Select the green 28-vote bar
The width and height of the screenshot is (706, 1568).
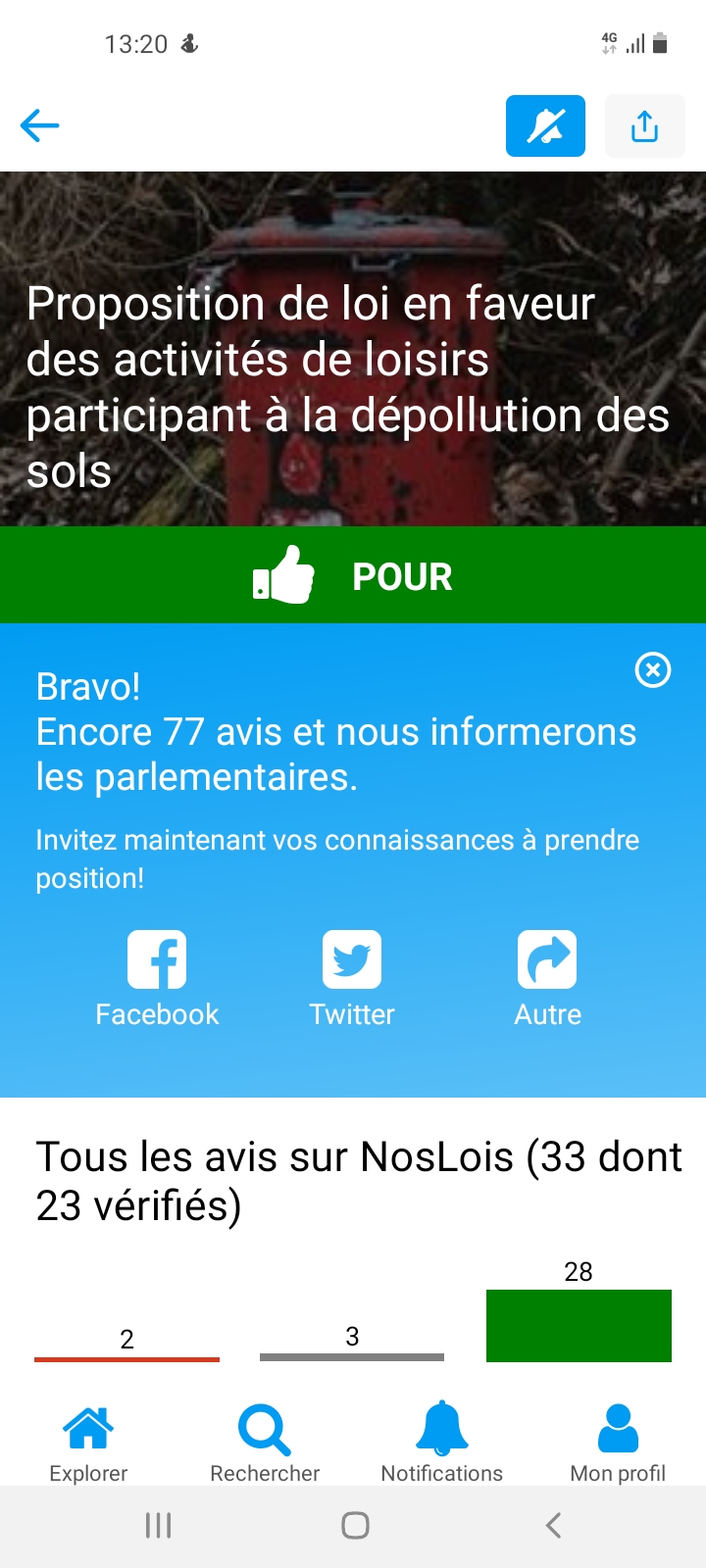[x=579, y=1325]
